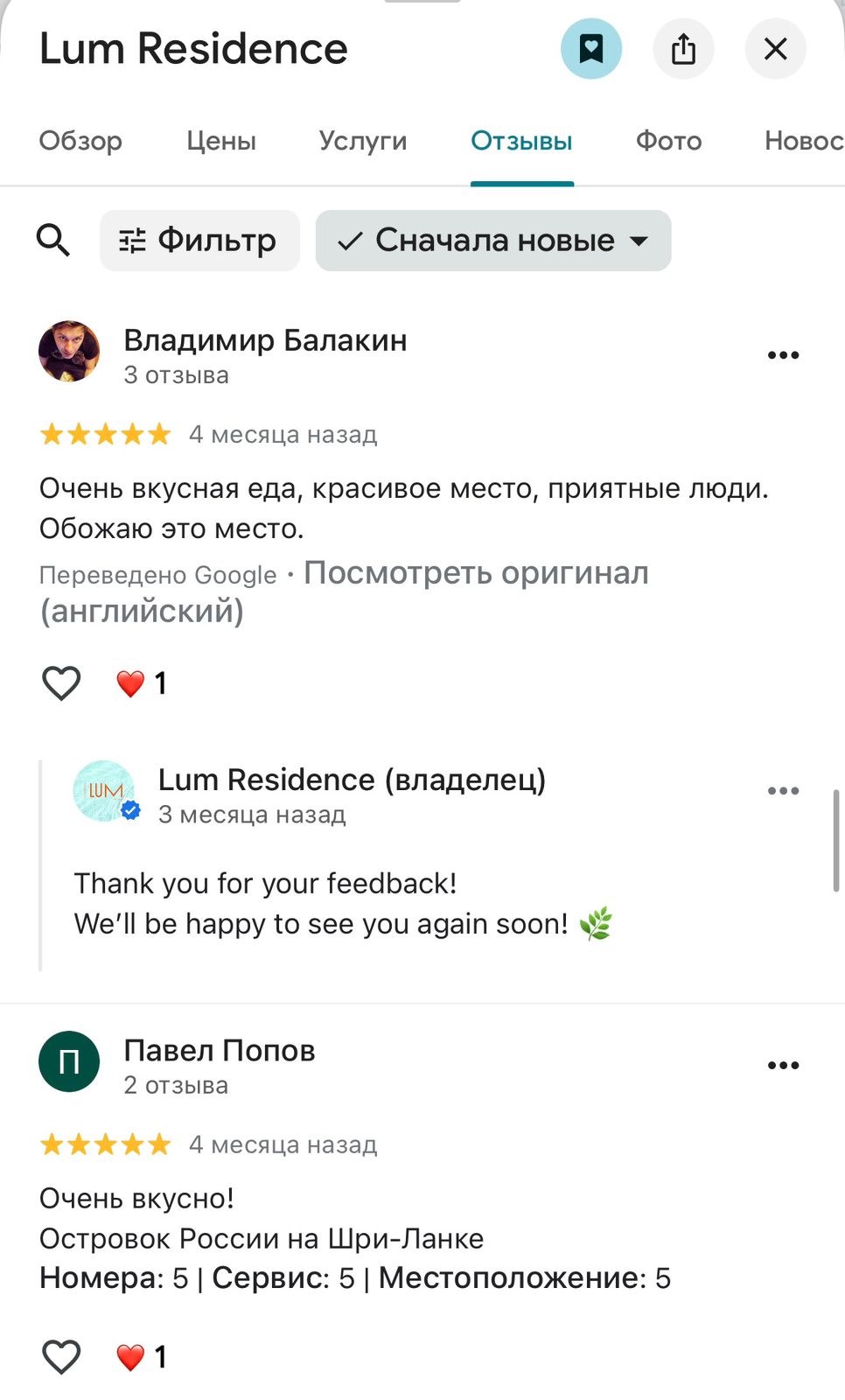Like Владимир Балакин's review
This screenshot has width=845, height=1400.
tap(61, 682)
